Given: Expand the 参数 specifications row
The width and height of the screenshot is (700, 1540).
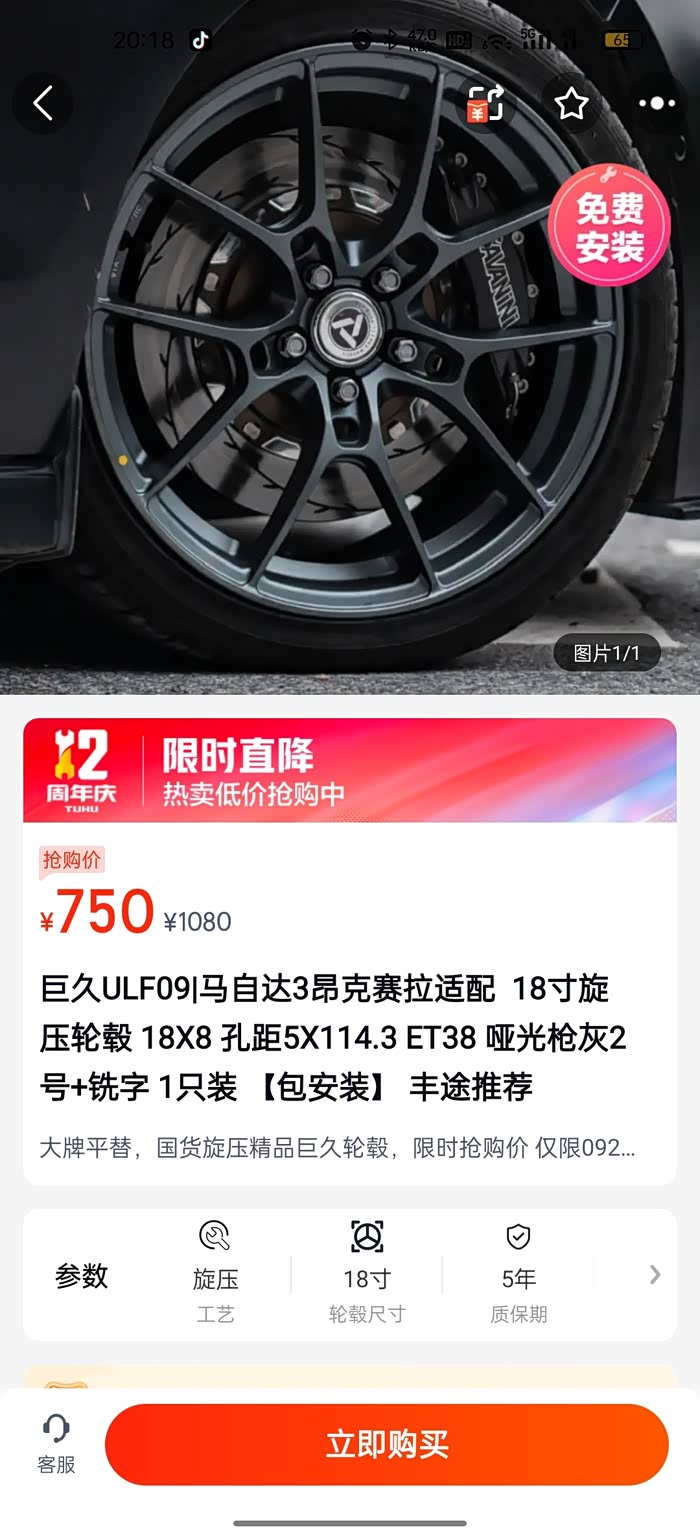Looking at the screenshot, I should click(654, 1274).
